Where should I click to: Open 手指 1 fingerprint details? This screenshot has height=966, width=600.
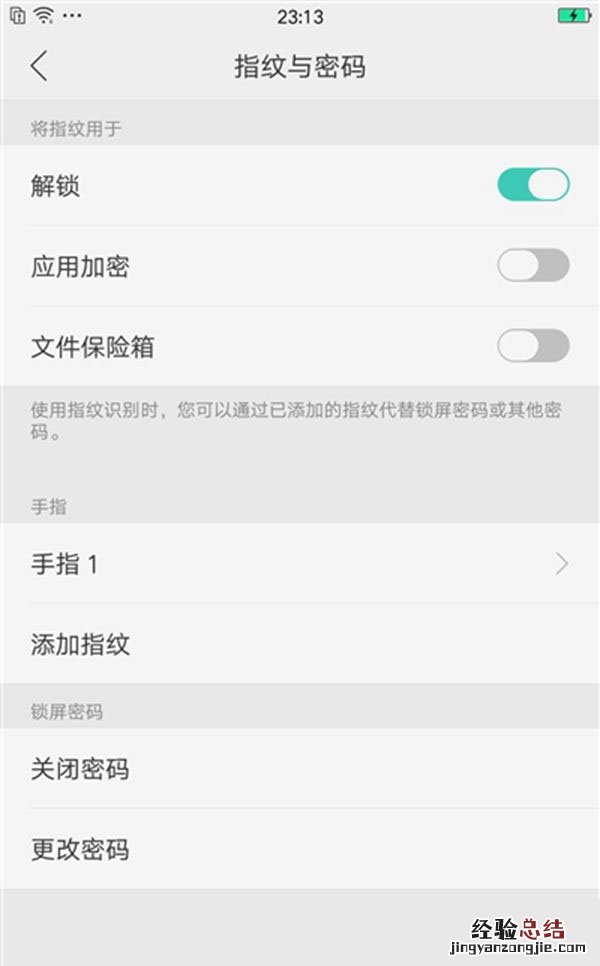pyautogui.click(x=300, y=564)
